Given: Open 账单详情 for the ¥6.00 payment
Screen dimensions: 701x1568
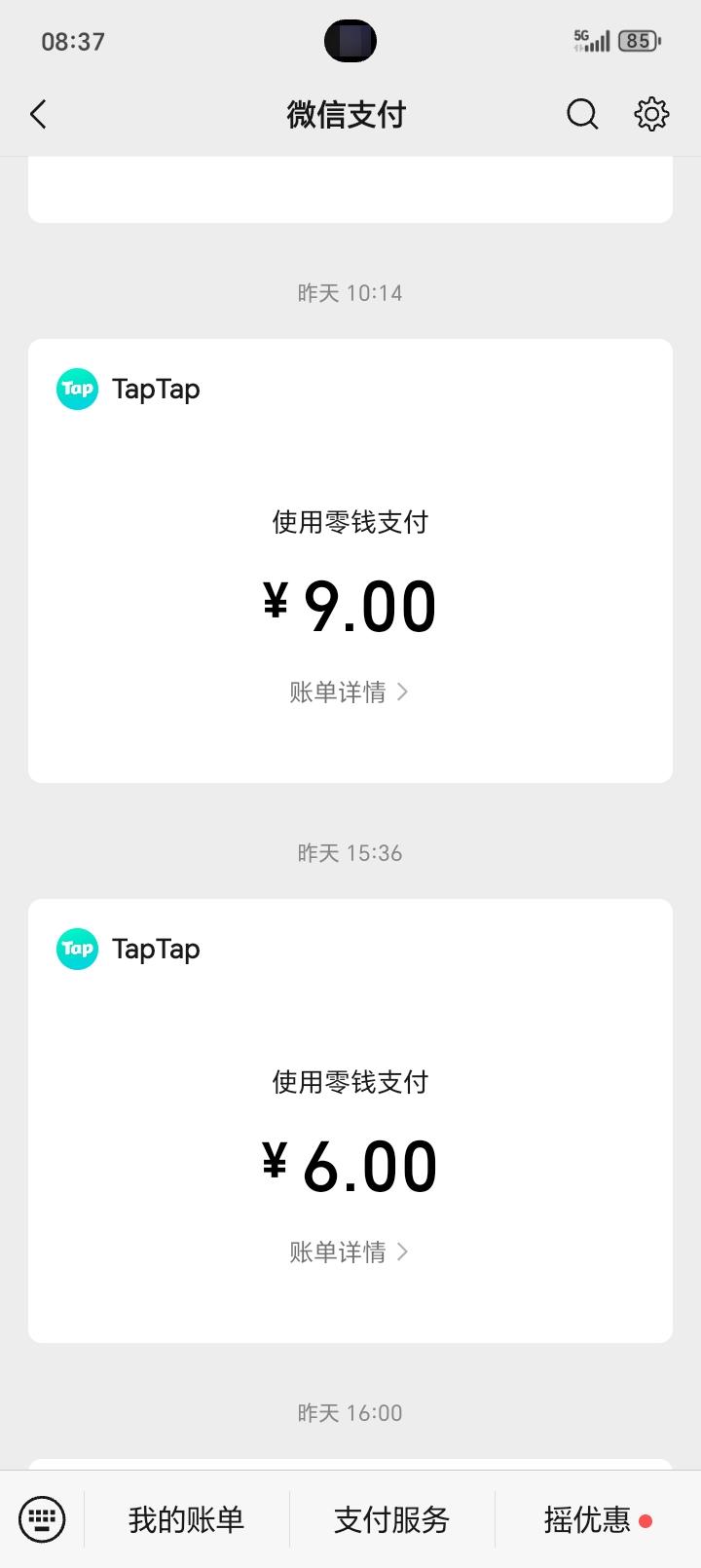Looking at the screenshot, I should [x=349, y=1252].
